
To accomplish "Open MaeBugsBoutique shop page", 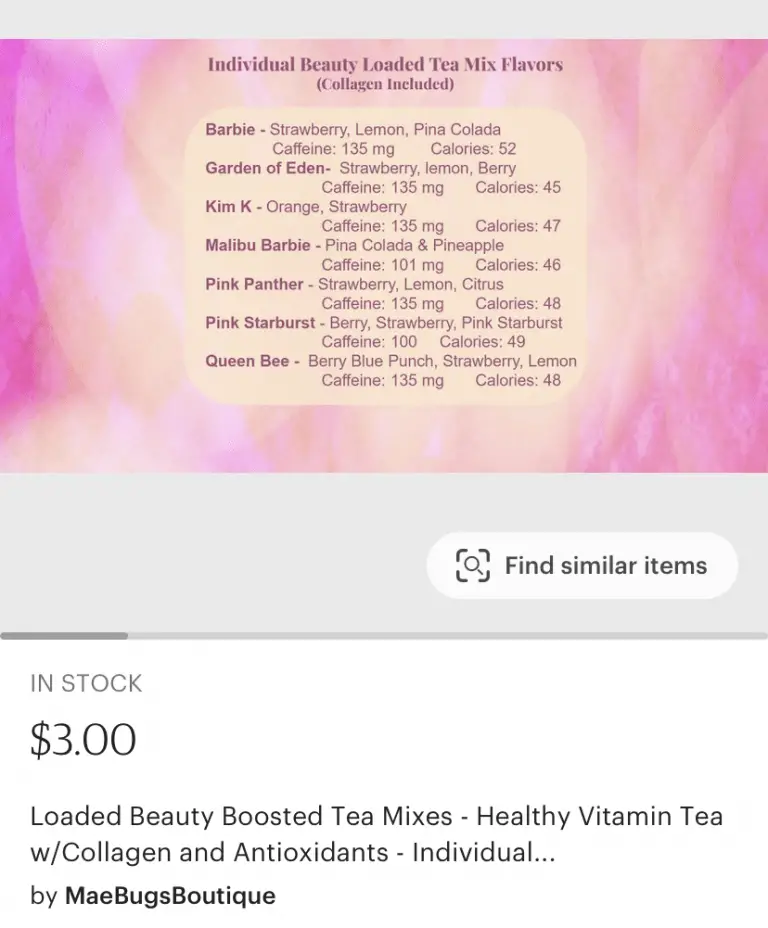I will 169,896.
